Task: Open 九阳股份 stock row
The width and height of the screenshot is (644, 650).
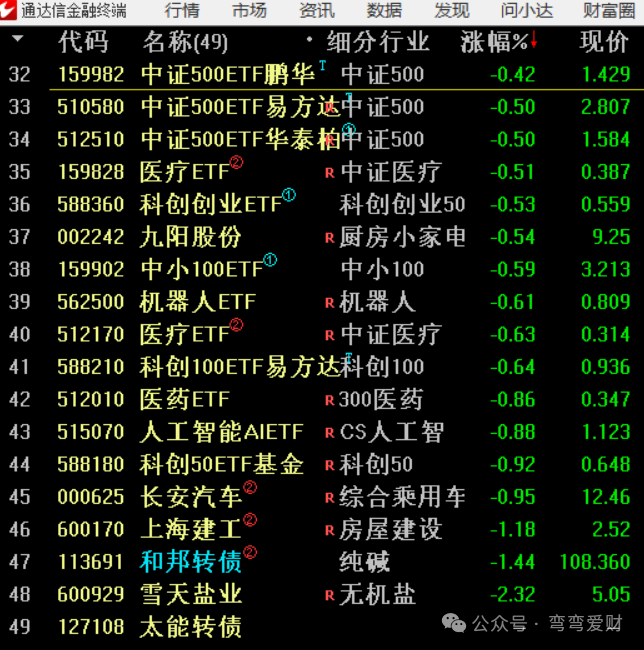Action: pos(191,238)
